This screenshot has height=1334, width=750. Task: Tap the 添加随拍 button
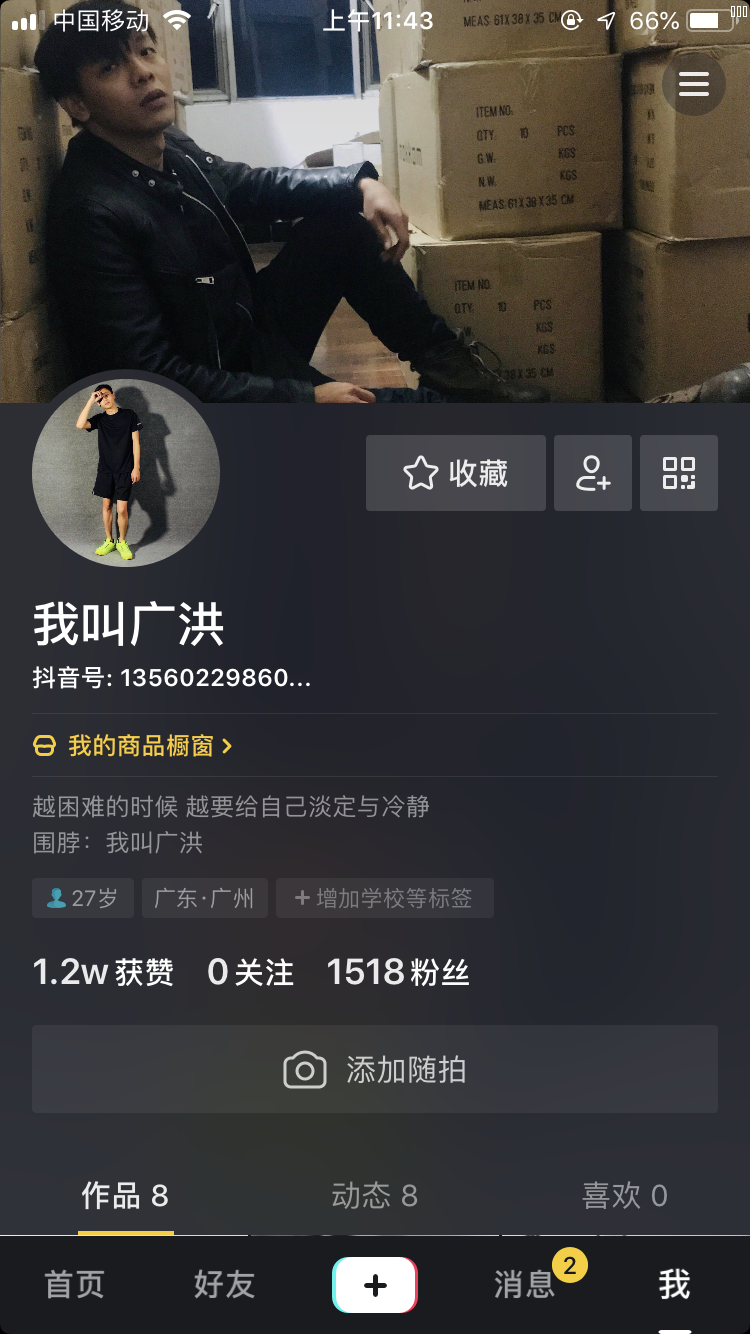pyautogui.click(x=375, y=1070)
